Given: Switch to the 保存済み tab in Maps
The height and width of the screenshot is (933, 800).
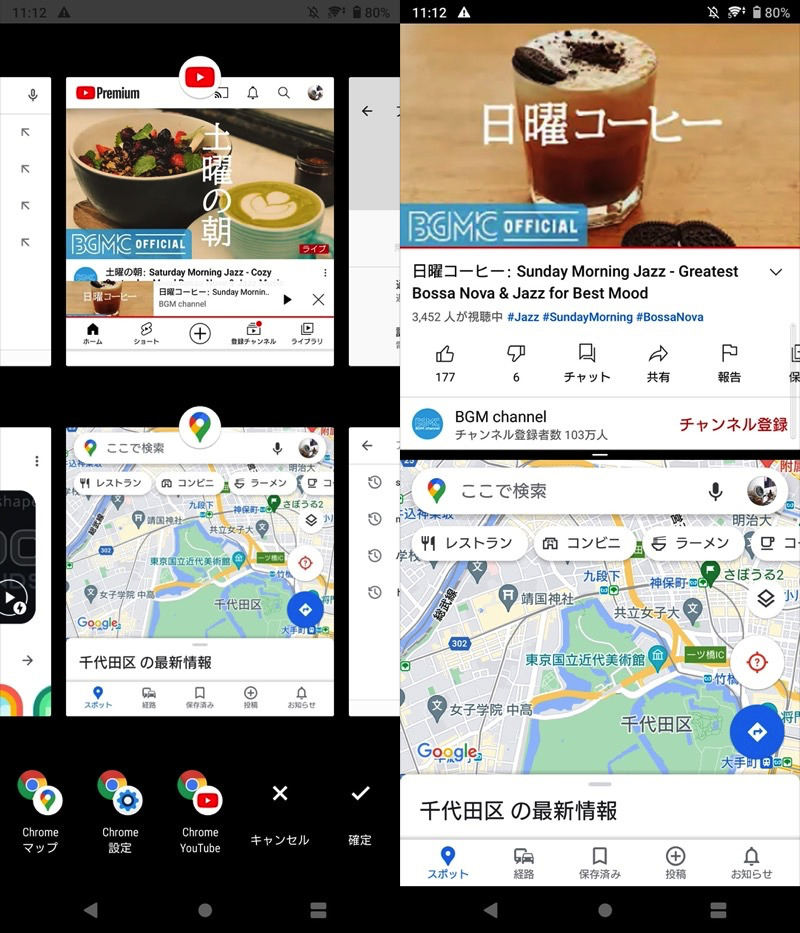Looking at the screenshot, I should (600, 862).
